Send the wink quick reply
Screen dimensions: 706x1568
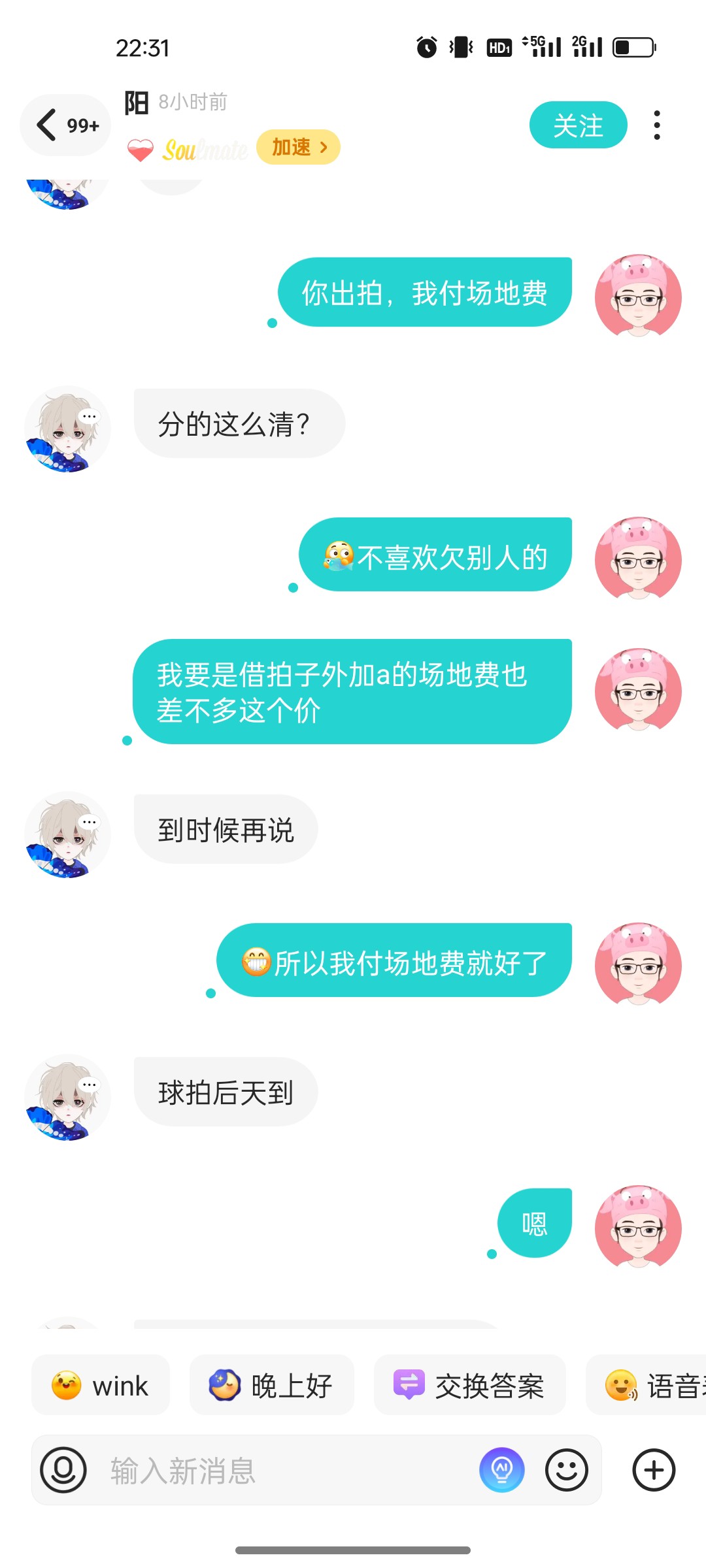pyautogui.click(x=101, y=1386)
